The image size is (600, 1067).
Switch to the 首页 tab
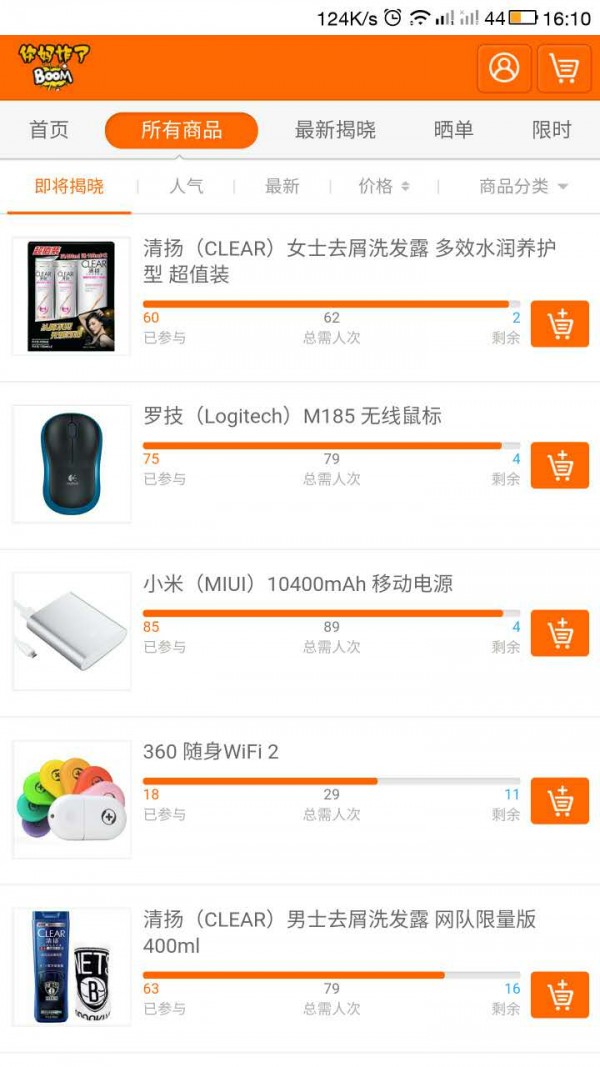coord(49,130)
